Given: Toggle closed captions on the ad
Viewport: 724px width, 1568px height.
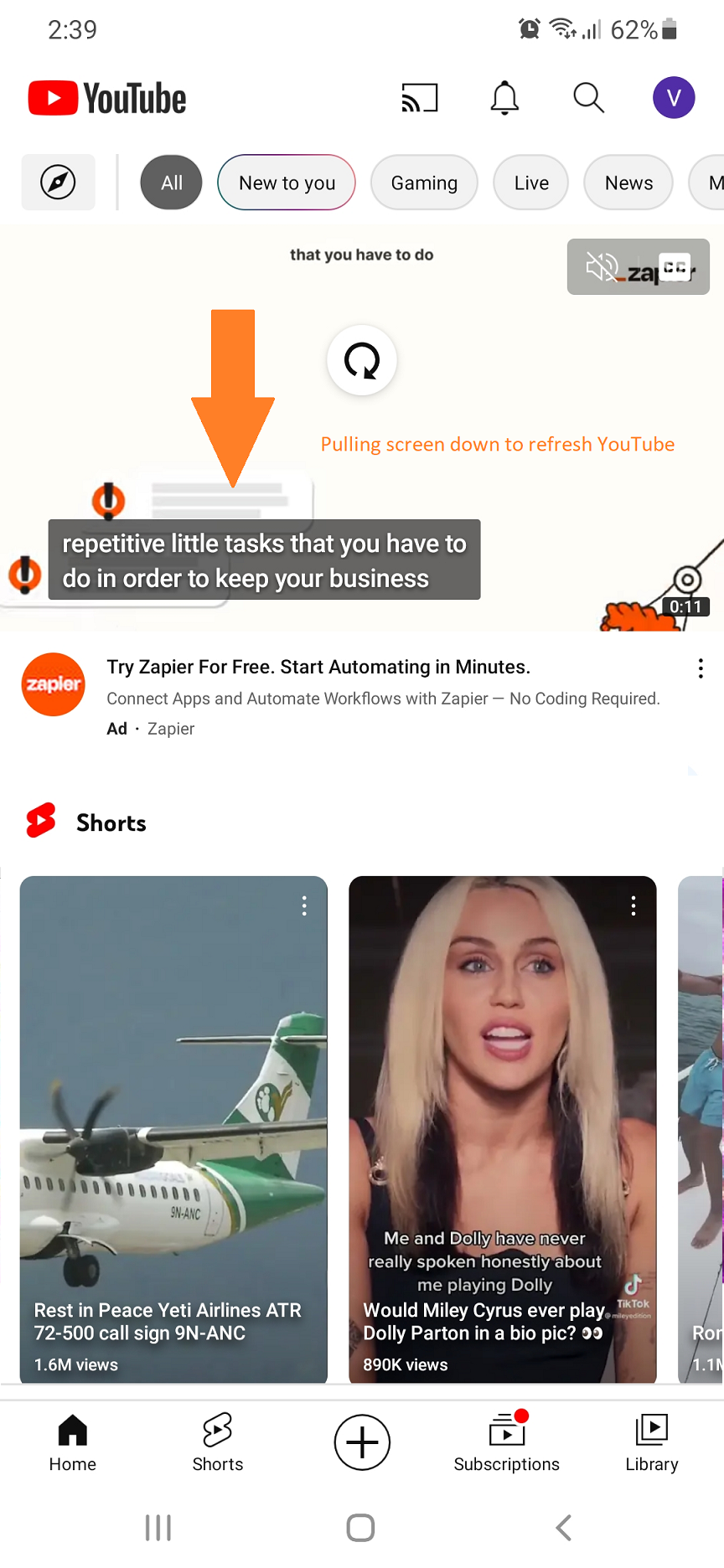Looking at the screenshot, I should (675, 266).
